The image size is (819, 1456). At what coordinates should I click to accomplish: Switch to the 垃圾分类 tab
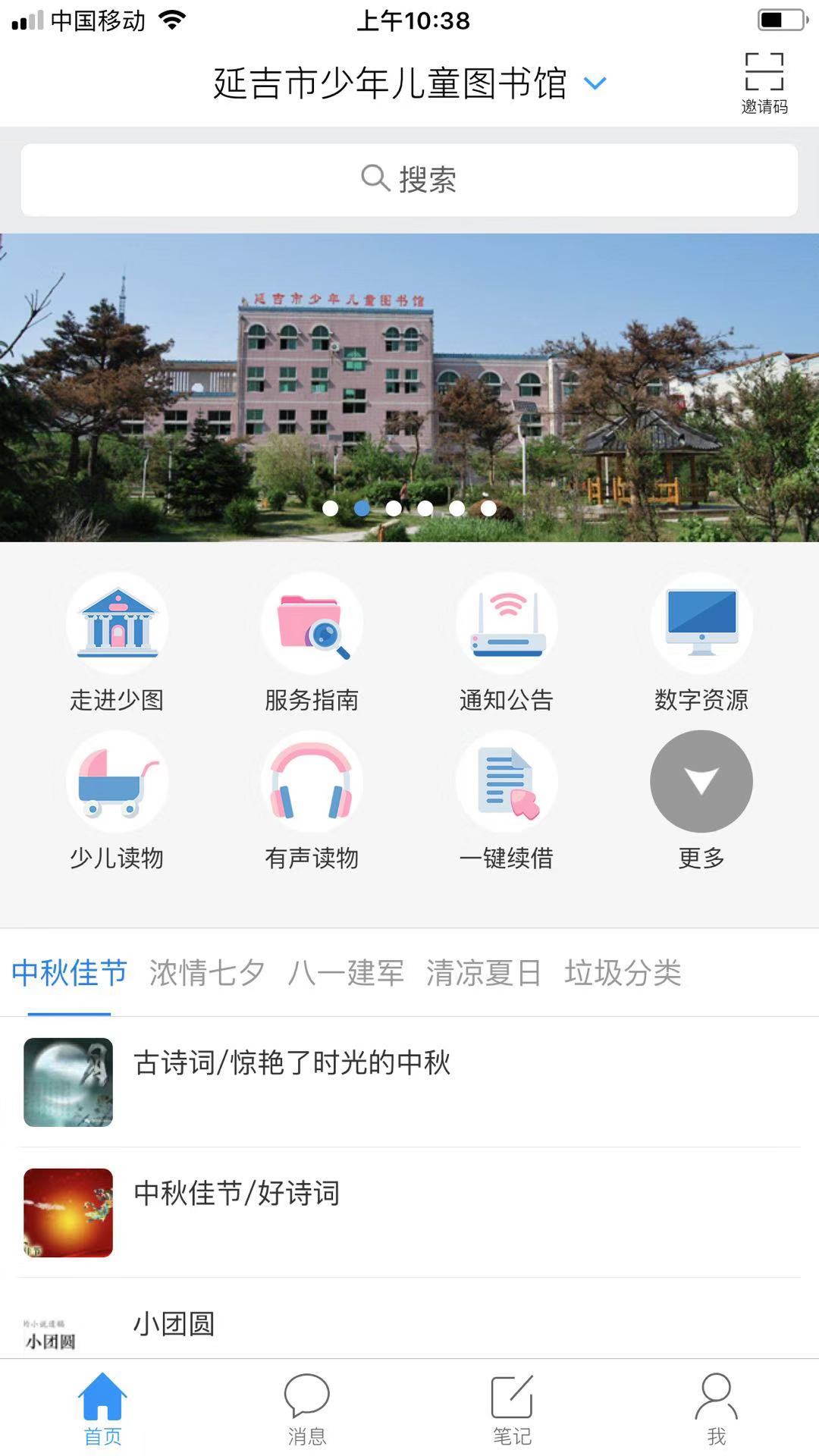(623, 973)
